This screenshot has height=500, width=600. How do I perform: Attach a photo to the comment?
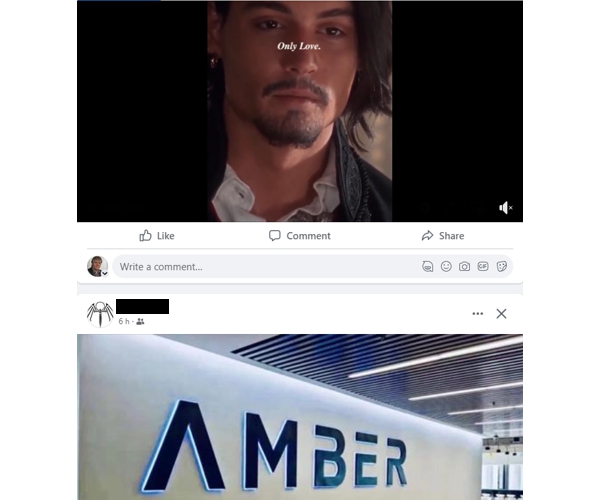464,267
